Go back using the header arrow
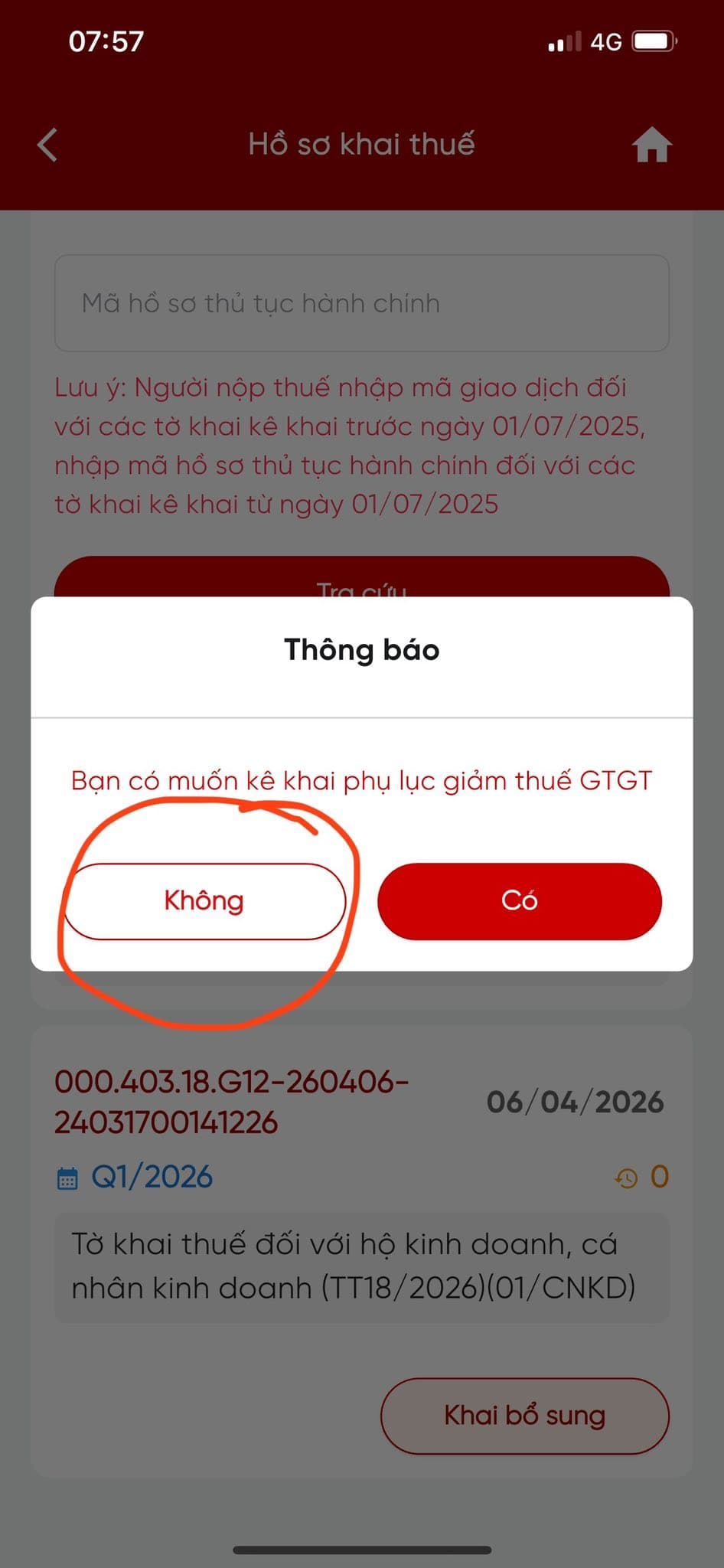The height and width of the screenshot is (1568, 724). point(47,145)
